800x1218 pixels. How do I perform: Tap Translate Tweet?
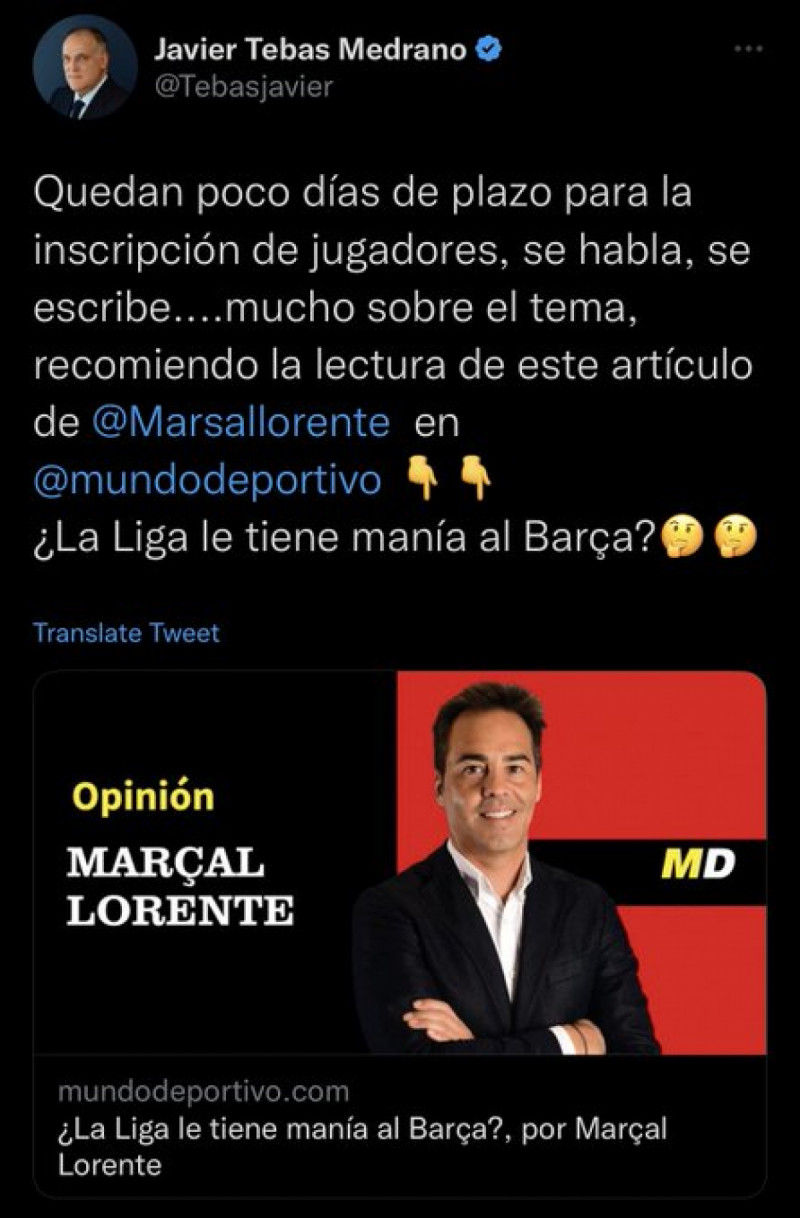(126, 632)
